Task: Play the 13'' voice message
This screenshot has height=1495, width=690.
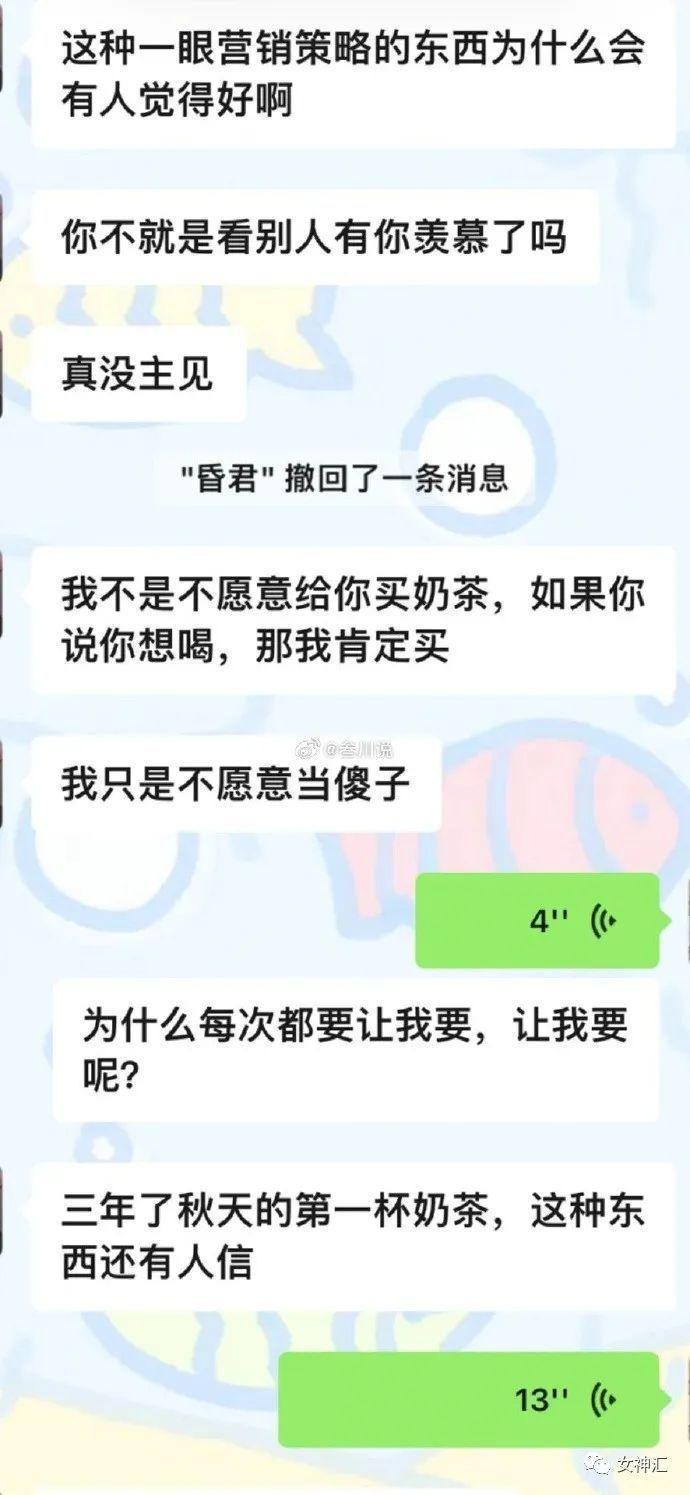Action: pyautogui.click(x=468, y=1399)
